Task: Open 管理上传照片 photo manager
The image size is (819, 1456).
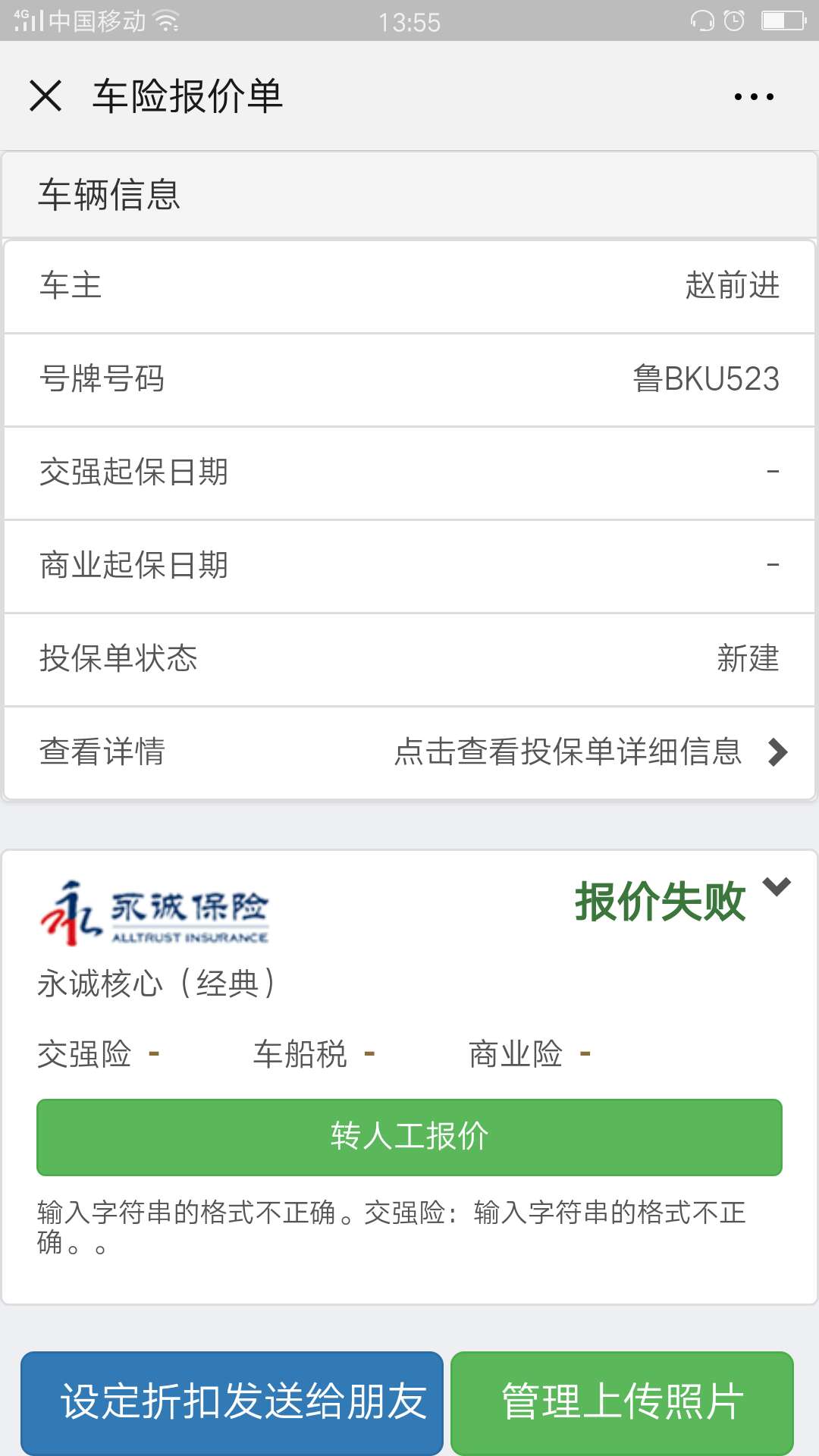Action: pyautogui.click(x=622, y=1401)
